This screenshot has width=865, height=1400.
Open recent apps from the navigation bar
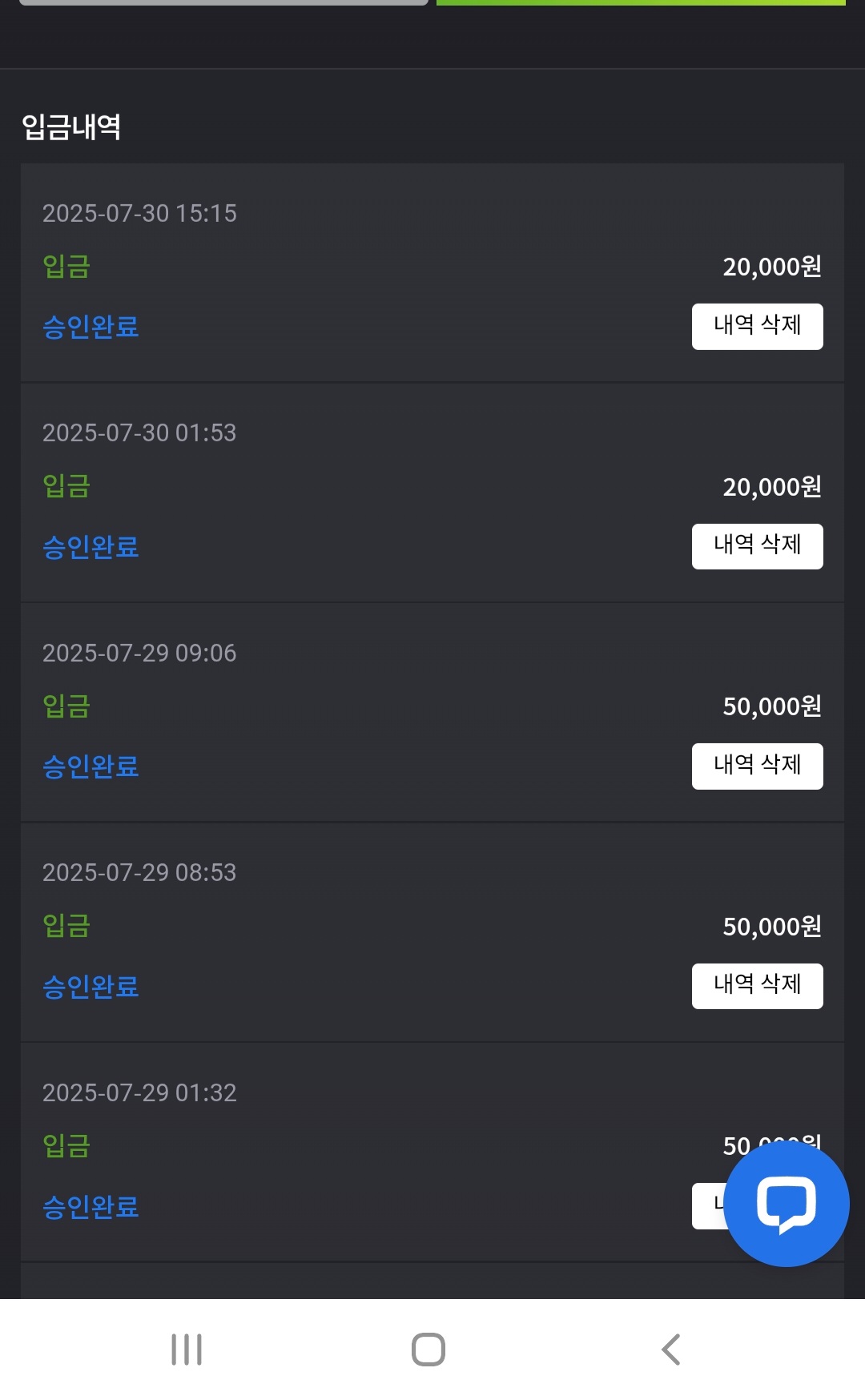[x=187, y=1350]
